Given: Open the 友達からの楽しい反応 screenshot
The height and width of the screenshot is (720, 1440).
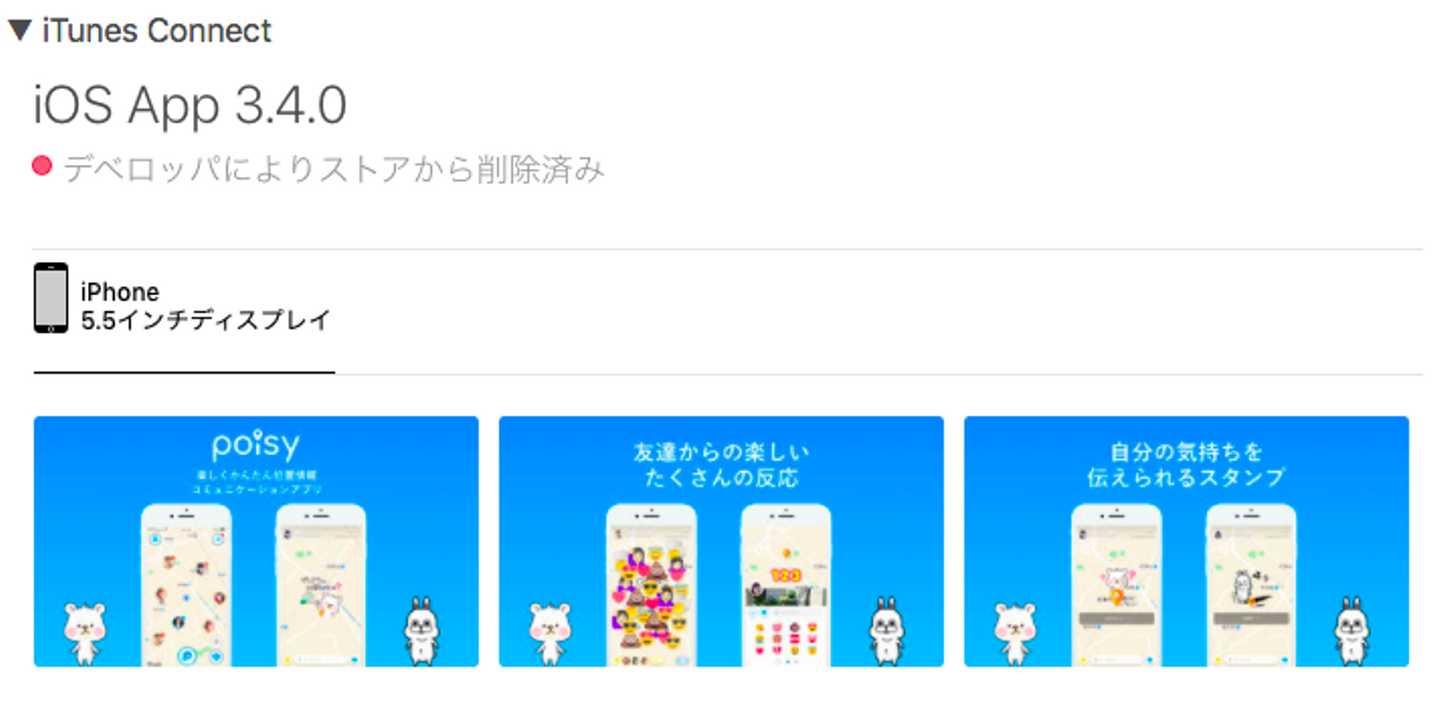Looking at the screenshot, I should point(721,541).
